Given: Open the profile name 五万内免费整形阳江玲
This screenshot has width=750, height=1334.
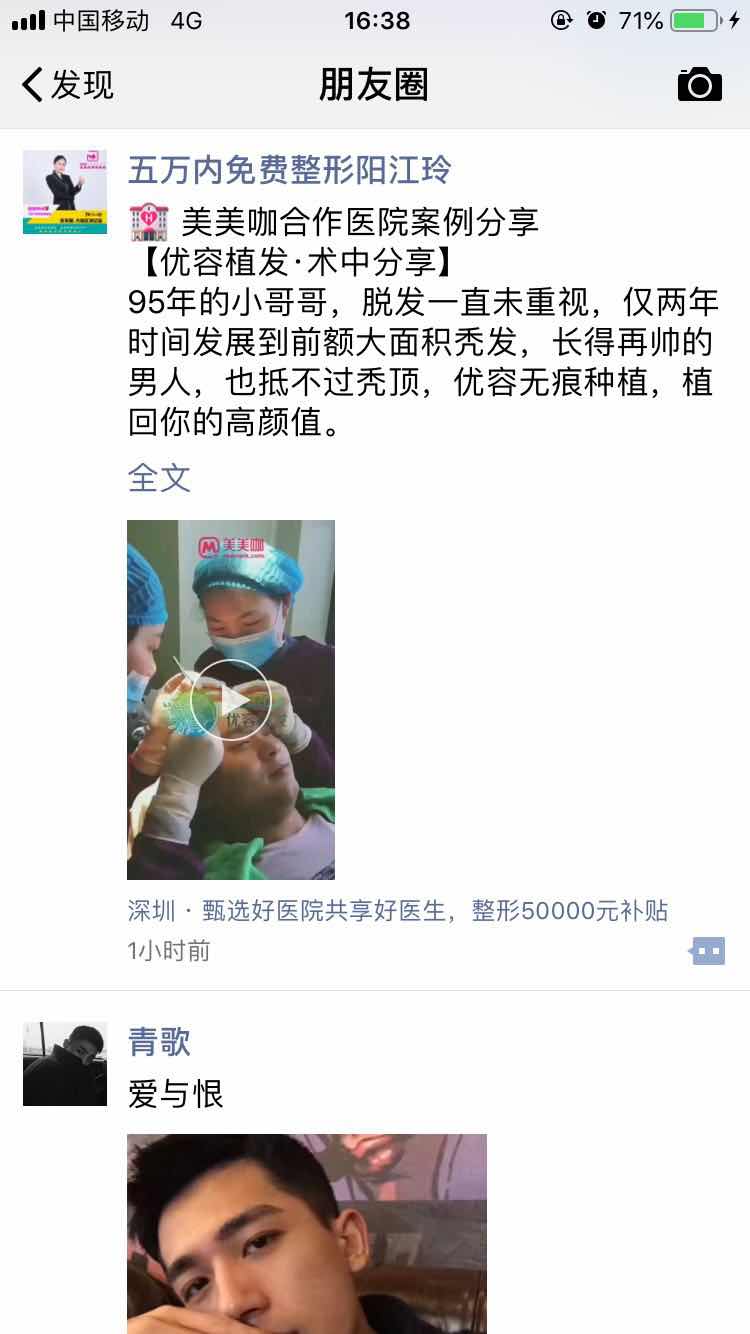Looking at the screenshot, I should [289, 170].
